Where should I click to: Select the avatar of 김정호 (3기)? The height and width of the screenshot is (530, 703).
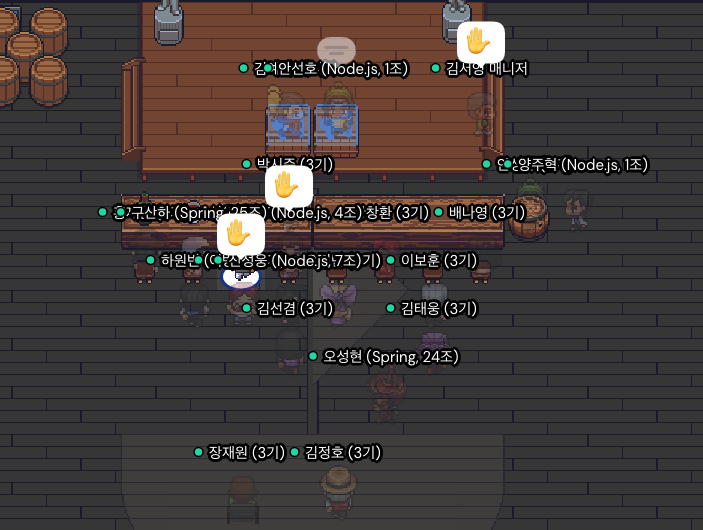click(x=338, y=488)
